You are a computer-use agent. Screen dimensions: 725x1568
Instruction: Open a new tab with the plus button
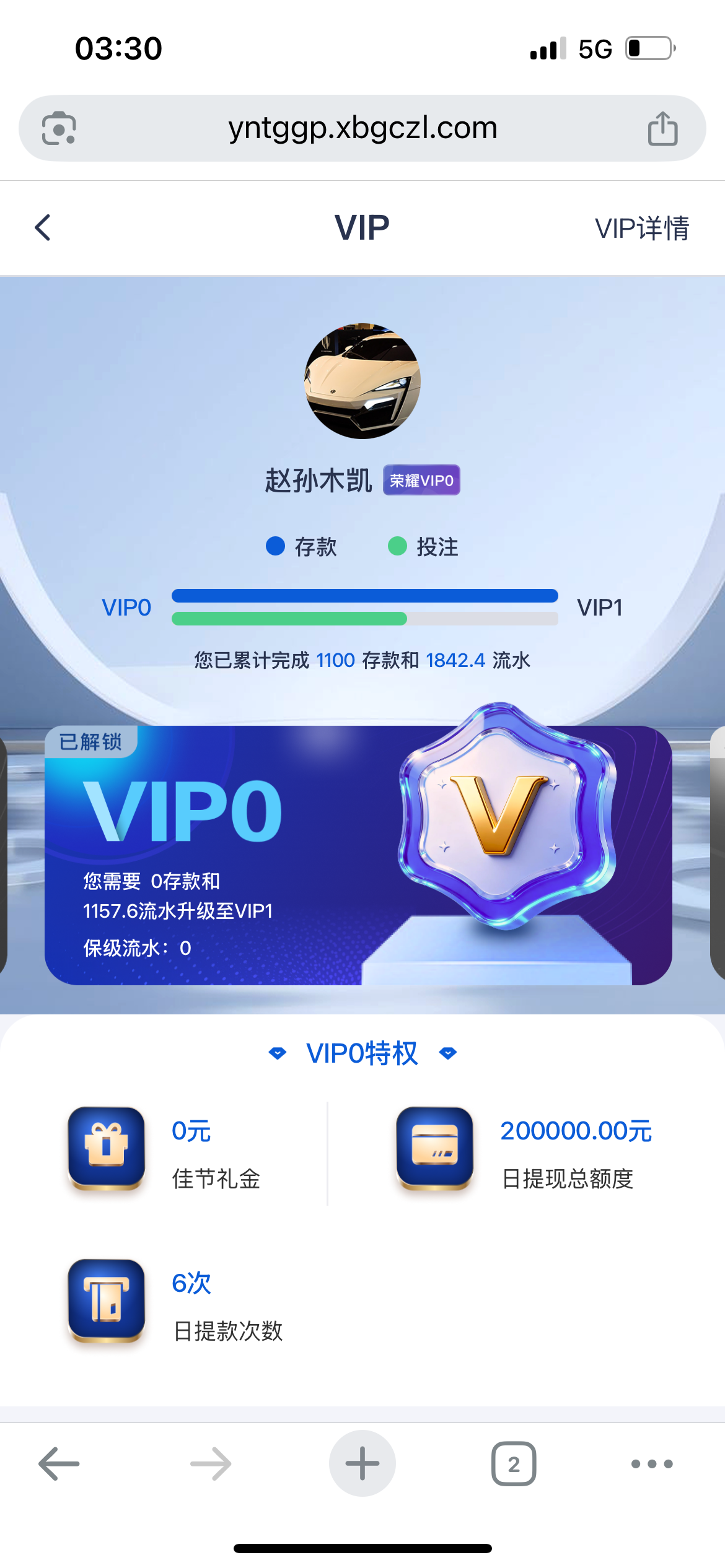tap(362, 1464)
